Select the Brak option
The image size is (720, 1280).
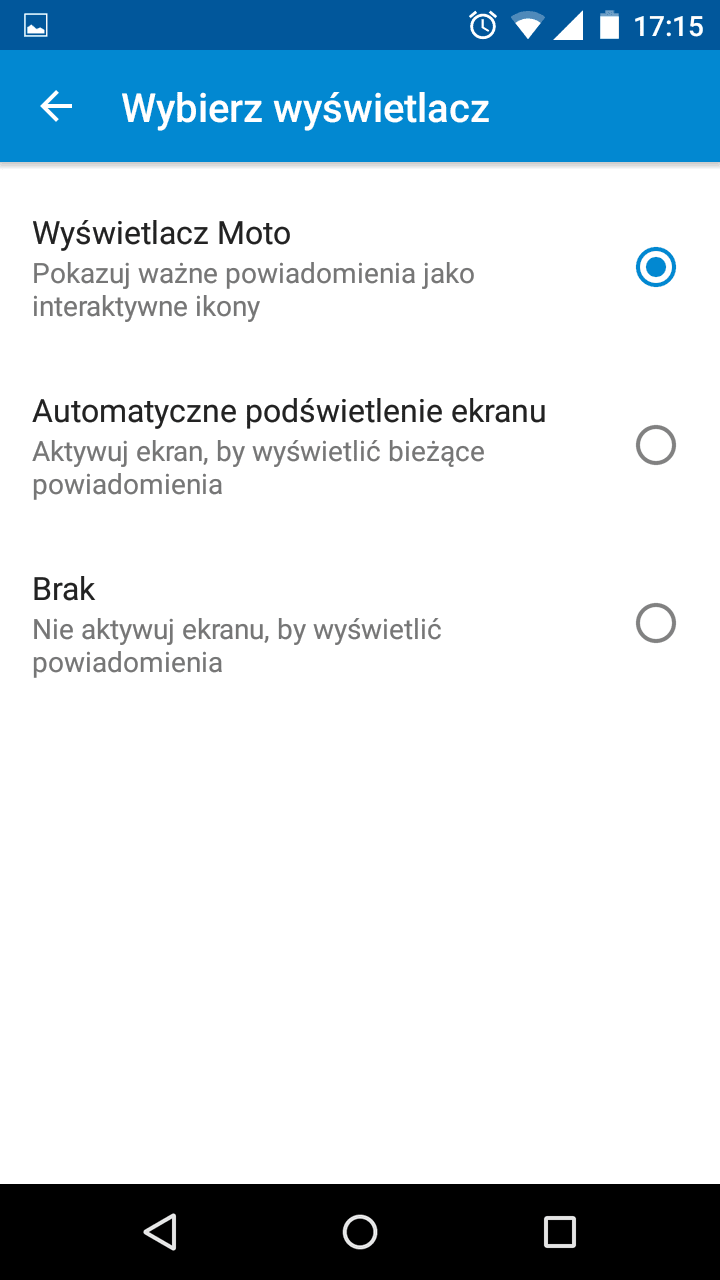click(x=360, y=624)
